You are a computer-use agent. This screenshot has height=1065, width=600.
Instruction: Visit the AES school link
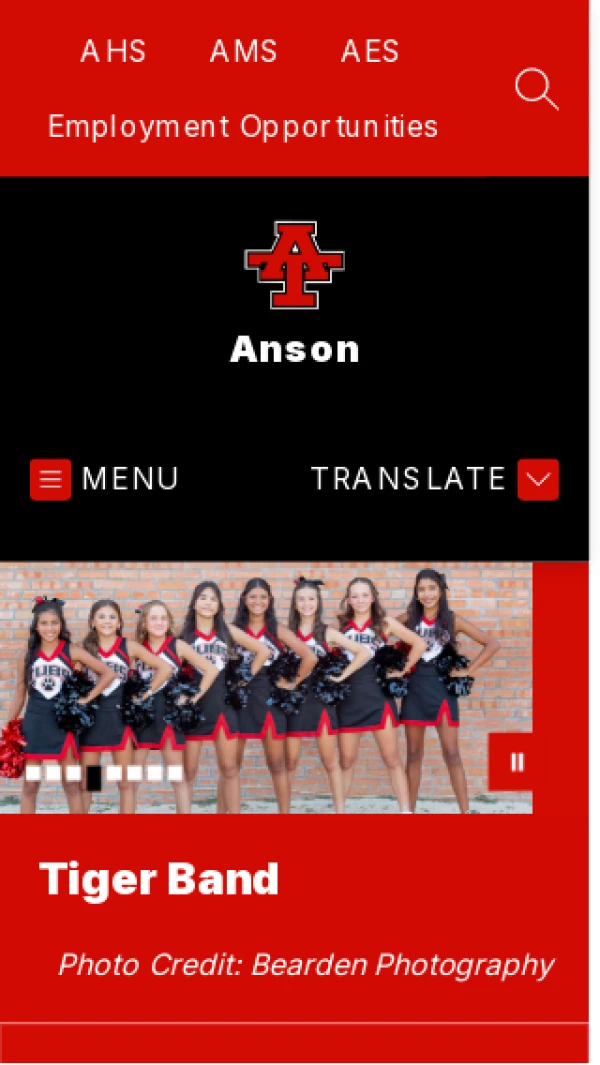pyautogui.click(x=369, y=51)
